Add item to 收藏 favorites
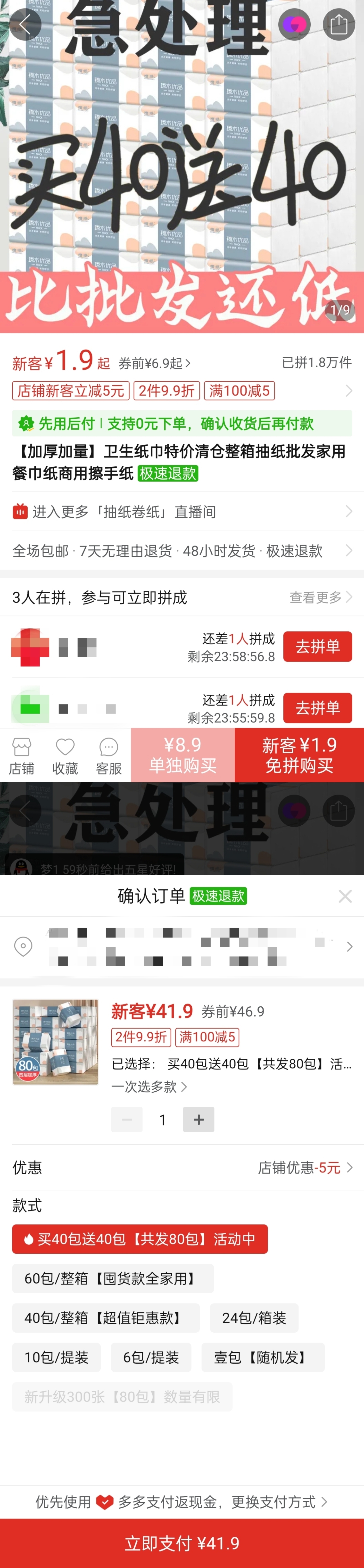This screenshot has height=1568, width=364. pyautogui.click(x=65, y=756)
